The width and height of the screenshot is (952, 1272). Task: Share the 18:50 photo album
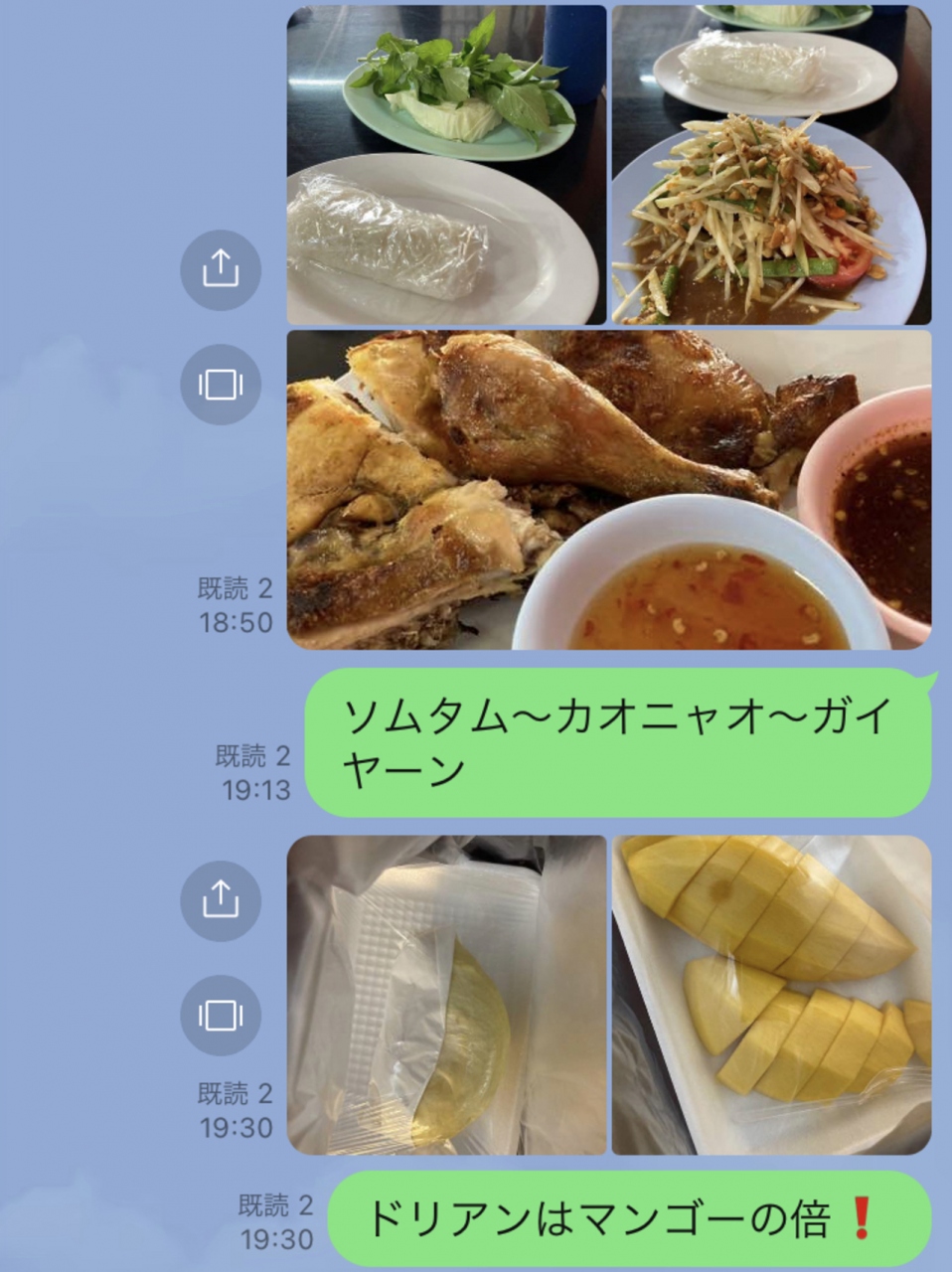point(220,269)
